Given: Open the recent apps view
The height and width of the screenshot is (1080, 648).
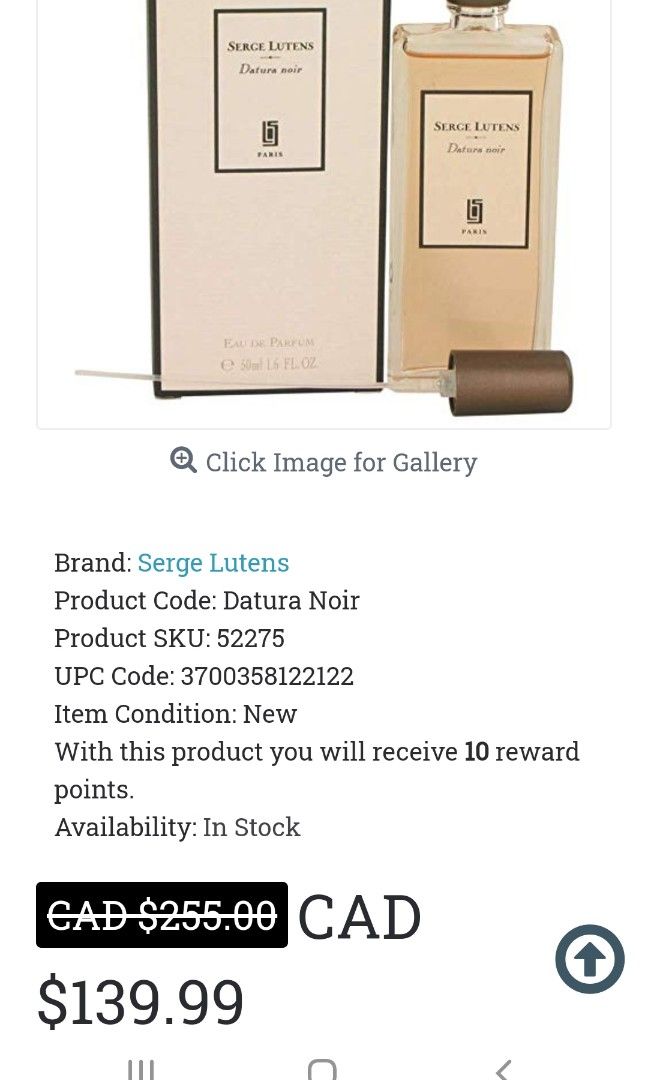Looking at the screenshot, I should pos(141,1070).
